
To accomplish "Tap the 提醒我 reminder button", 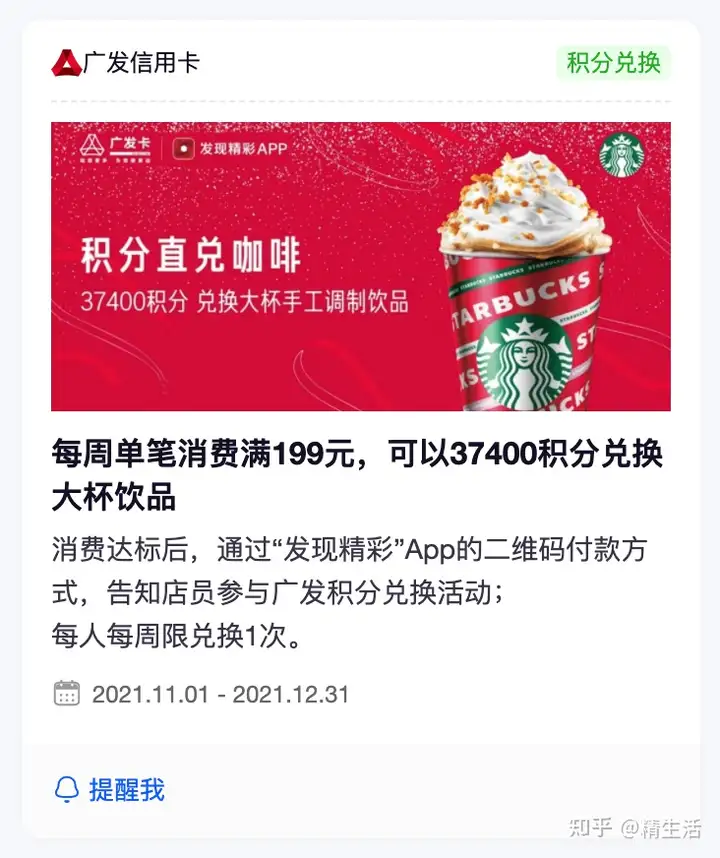I will pos(109,790).
